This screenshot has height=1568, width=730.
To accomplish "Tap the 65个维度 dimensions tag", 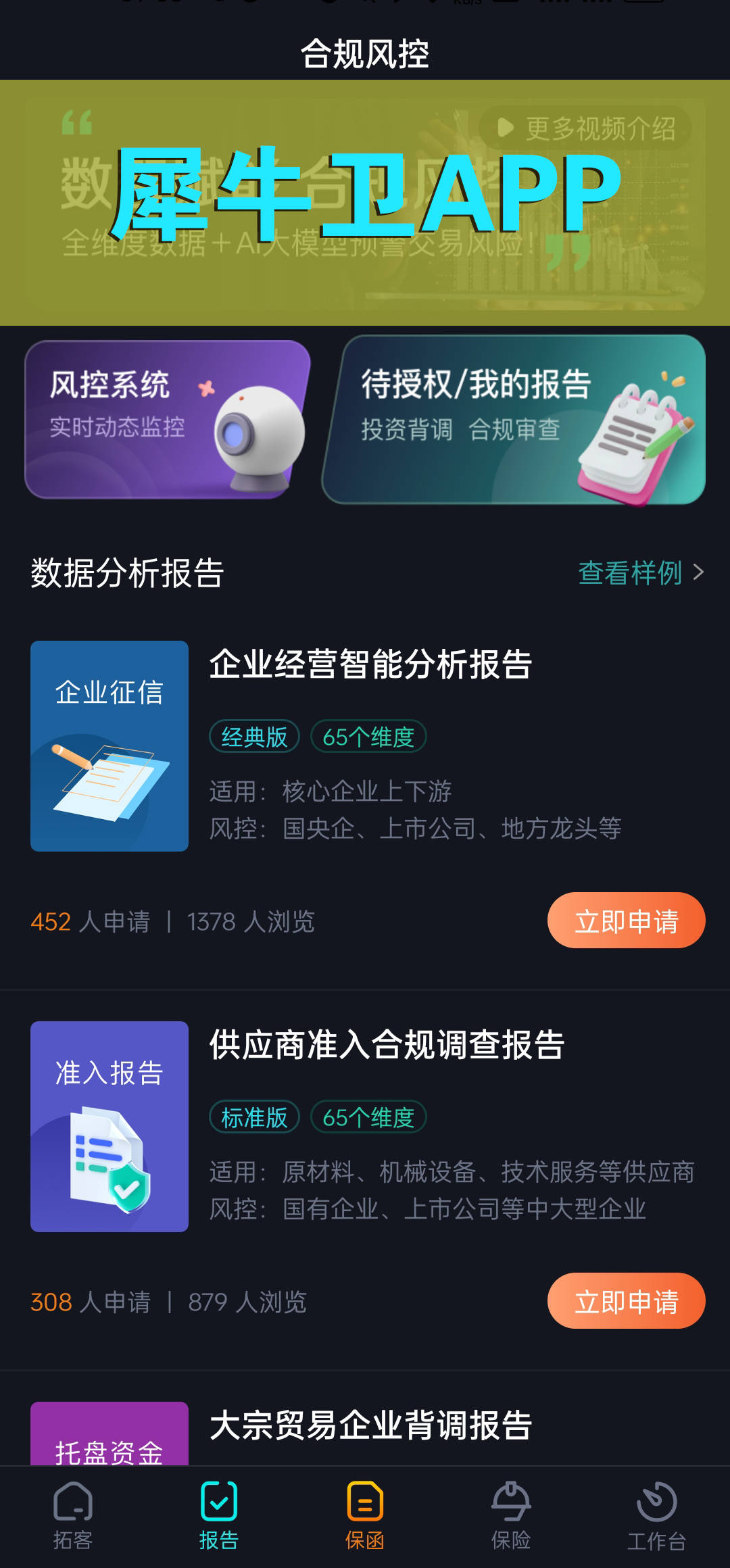I will click(x=368, y=737).
